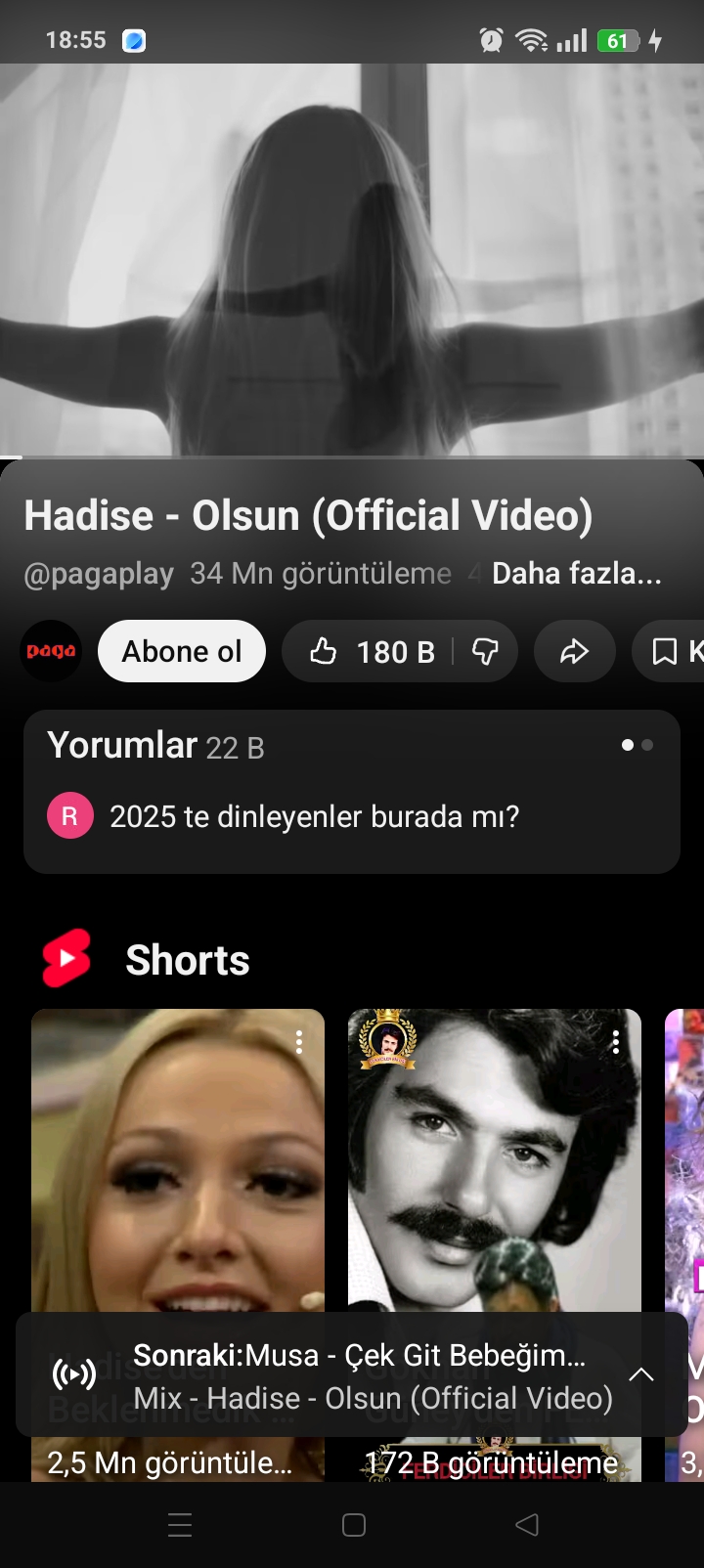
Task: Expand description via Daha fazla...
Action: click(576, 573)
